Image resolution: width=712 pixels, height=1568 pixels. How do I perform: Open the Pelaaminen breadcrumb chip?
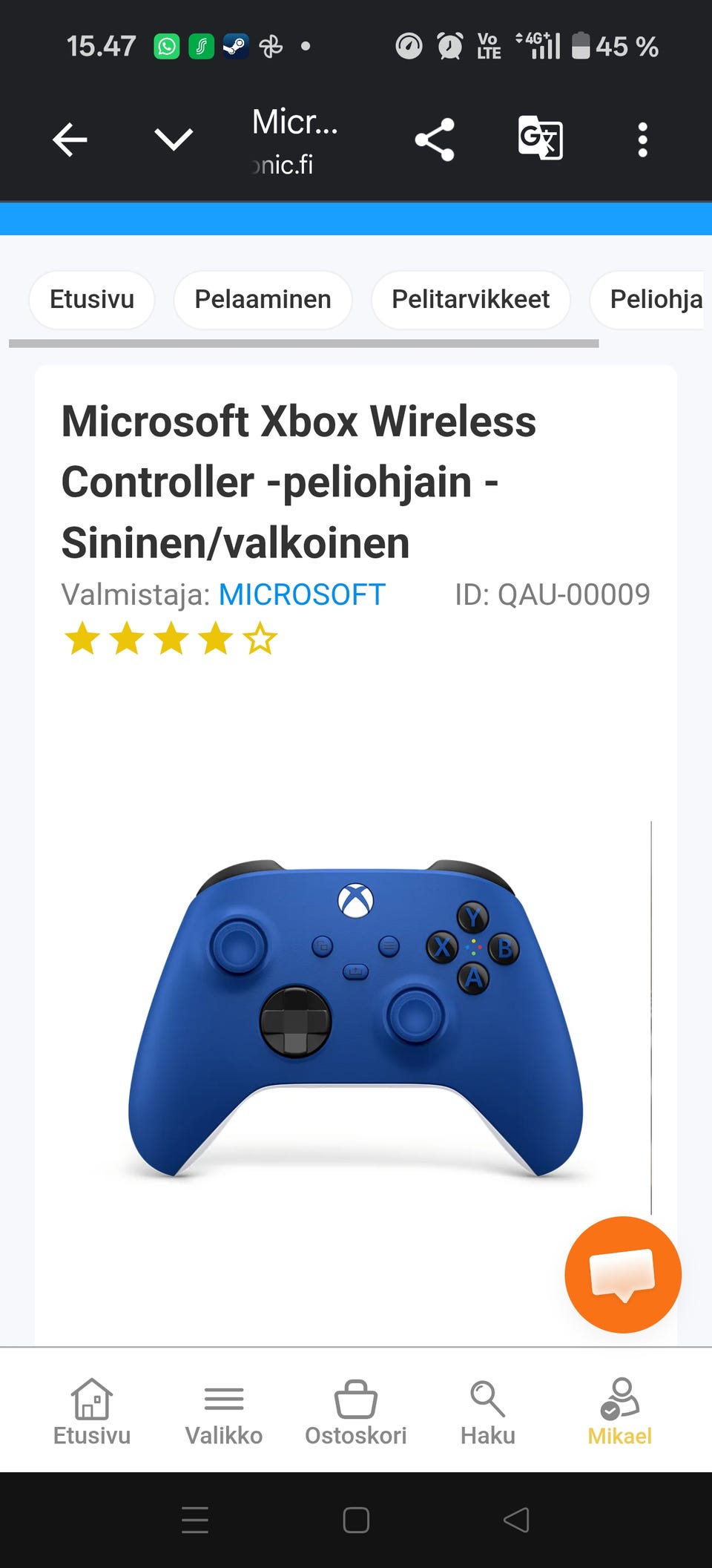[x=263, y=300]
